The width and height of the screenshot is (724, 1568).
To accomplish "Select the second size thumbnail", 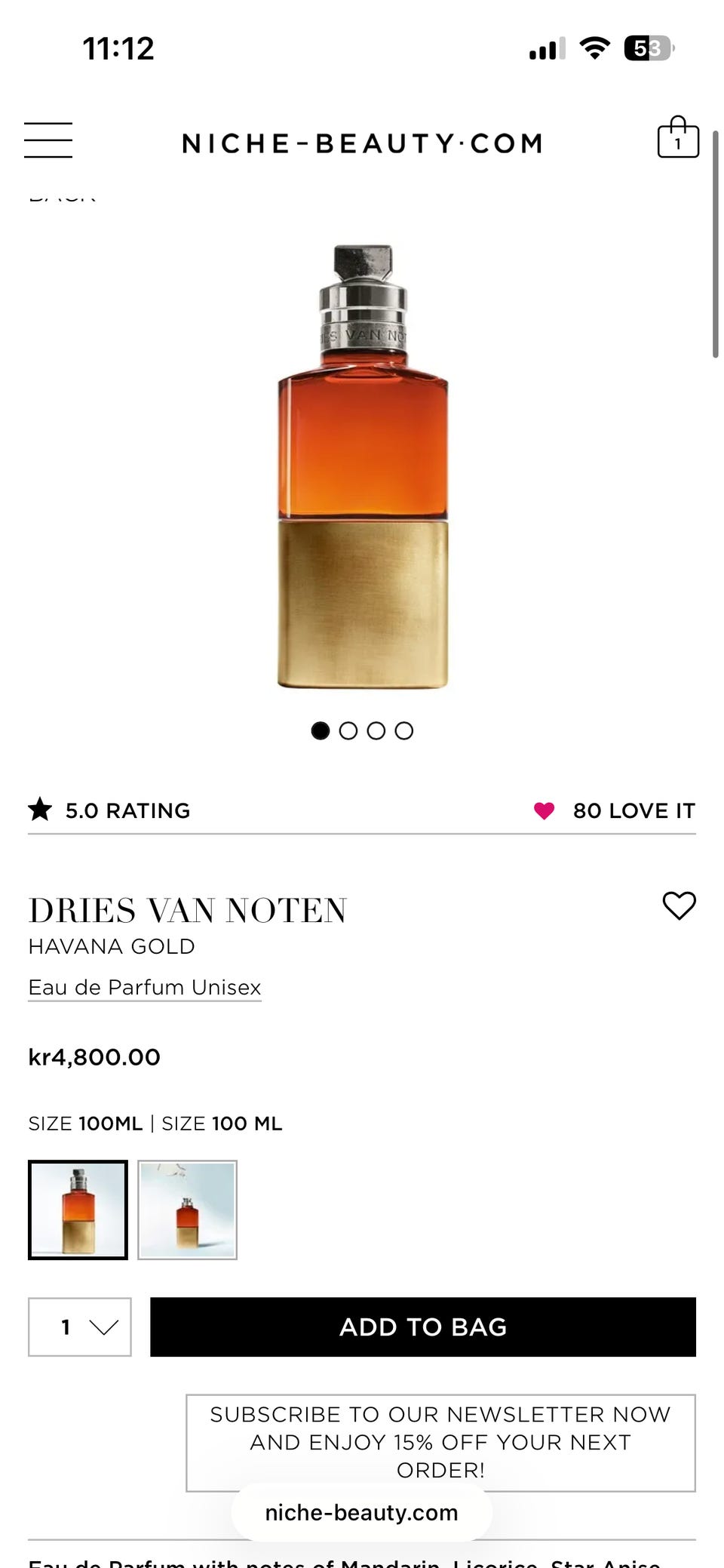I will tap(187, 1210).
